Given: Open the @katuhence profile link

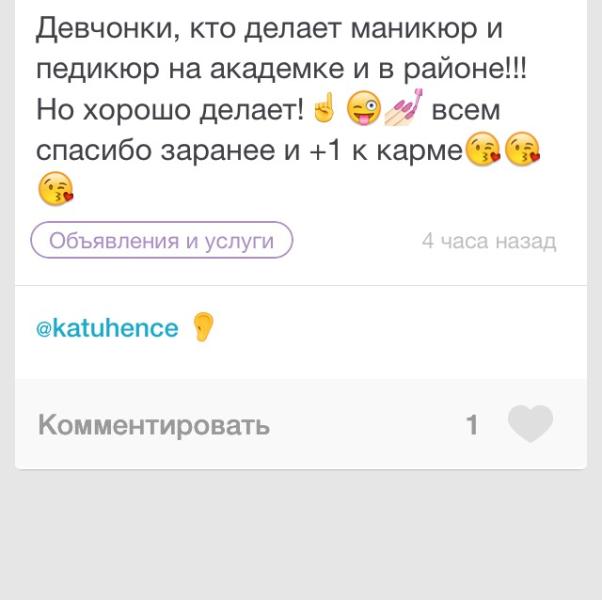Looking at the screenshot, I should [x=107, y=328].
